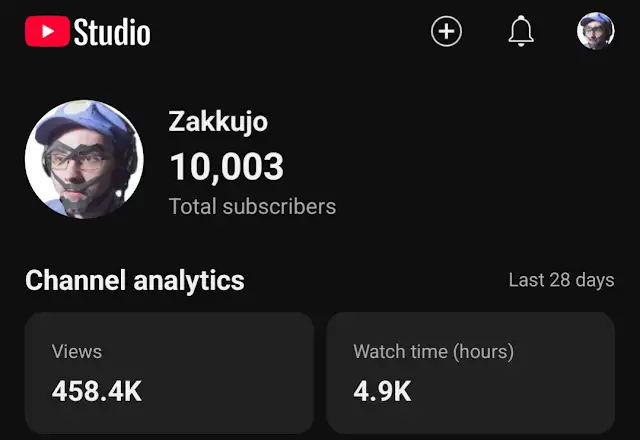Image resolution: width=640 pixels, height=440 pixels.
Task: Open the notifications bell
Action: pos(521,31)
